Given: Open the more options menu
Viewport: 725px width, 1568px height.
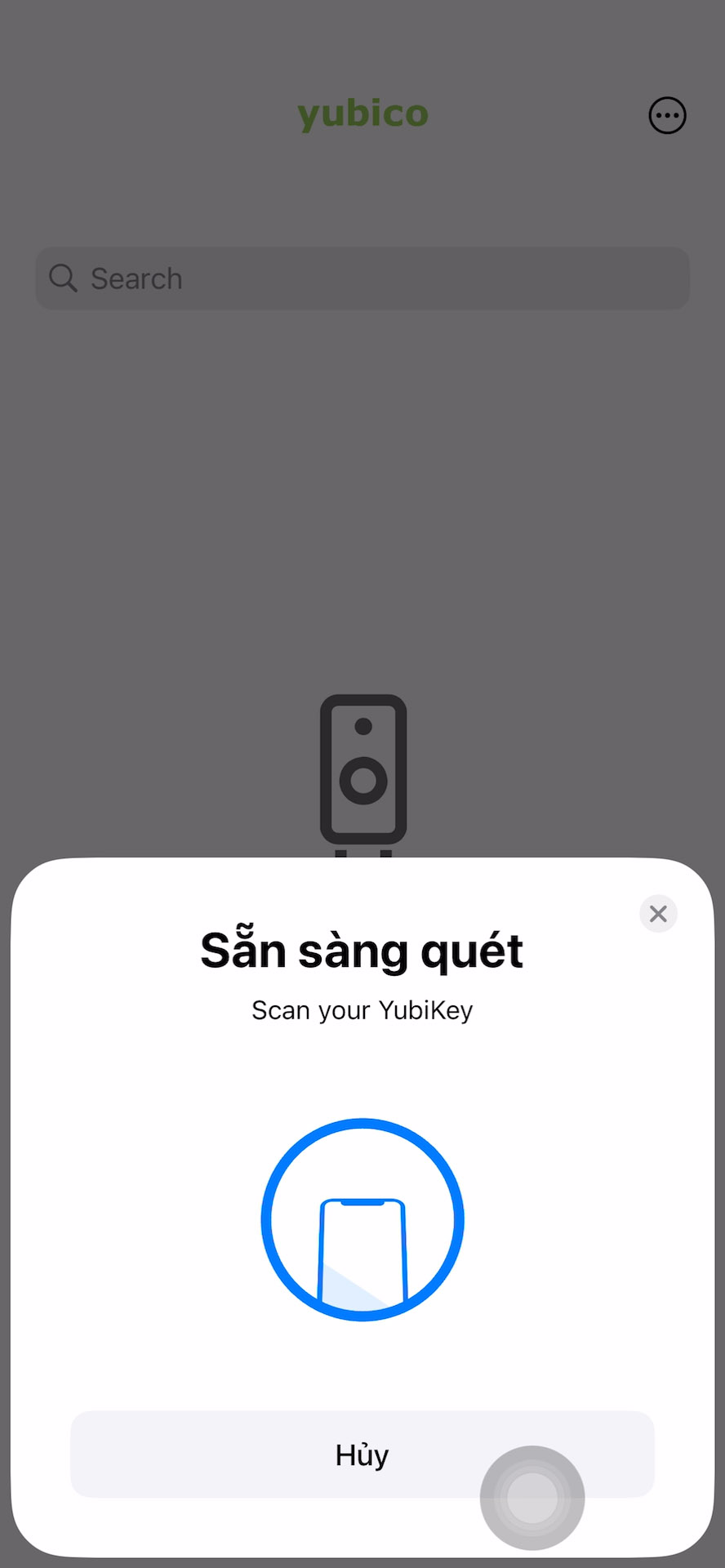Looking at the screenshot, I should pos(667,115).
